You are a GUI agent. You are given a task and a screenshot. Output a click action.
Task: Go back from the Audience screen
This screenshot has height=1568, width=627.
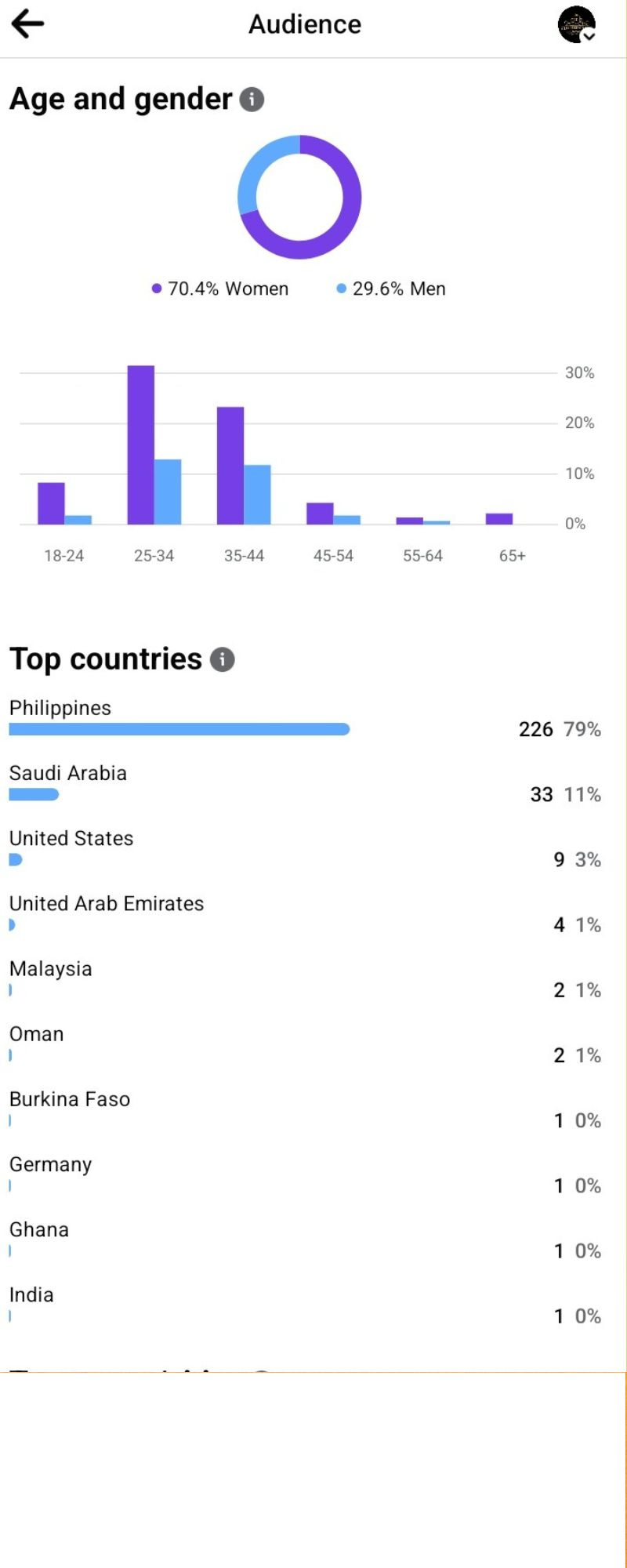pyautogui.click(x=27, y=24)
